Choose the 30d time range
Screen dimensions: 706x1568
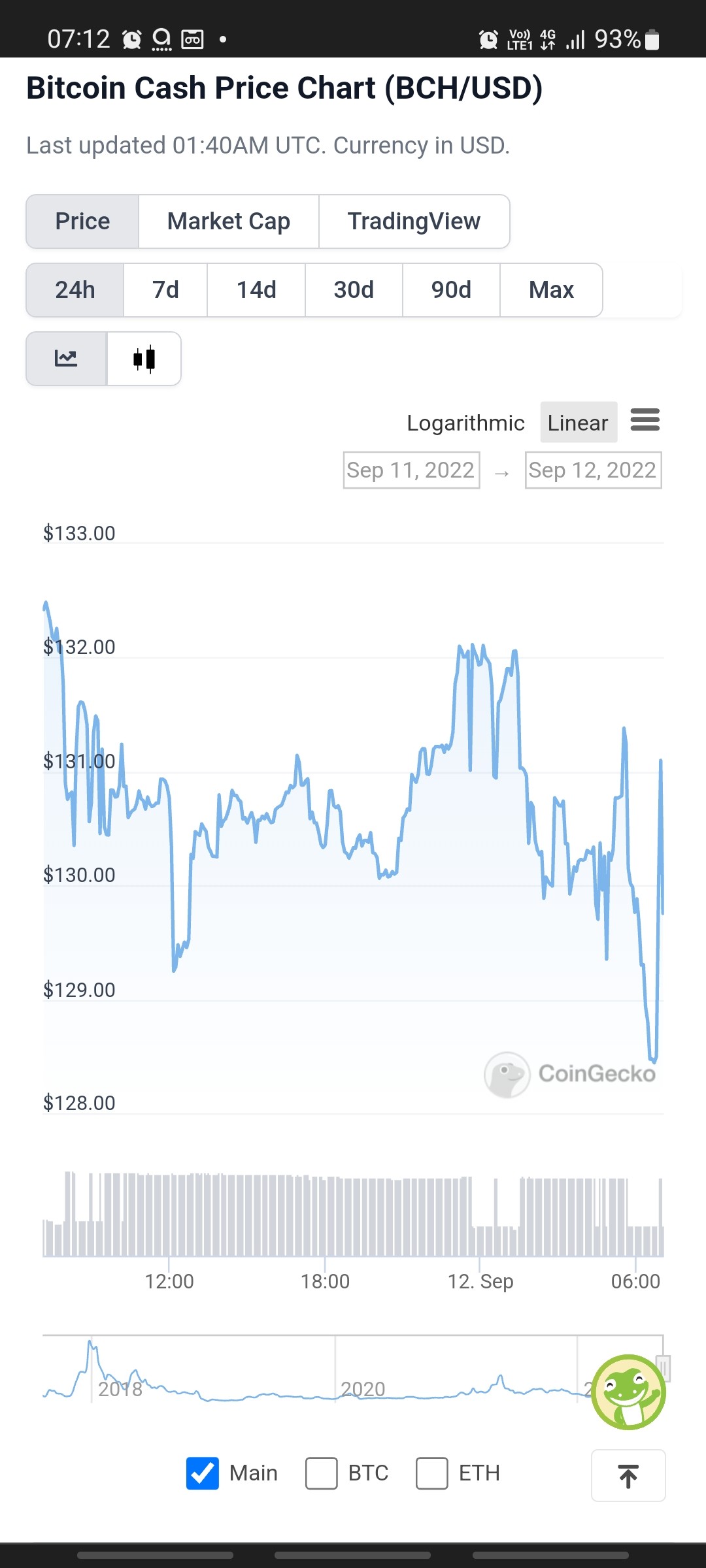click(354, 290)
